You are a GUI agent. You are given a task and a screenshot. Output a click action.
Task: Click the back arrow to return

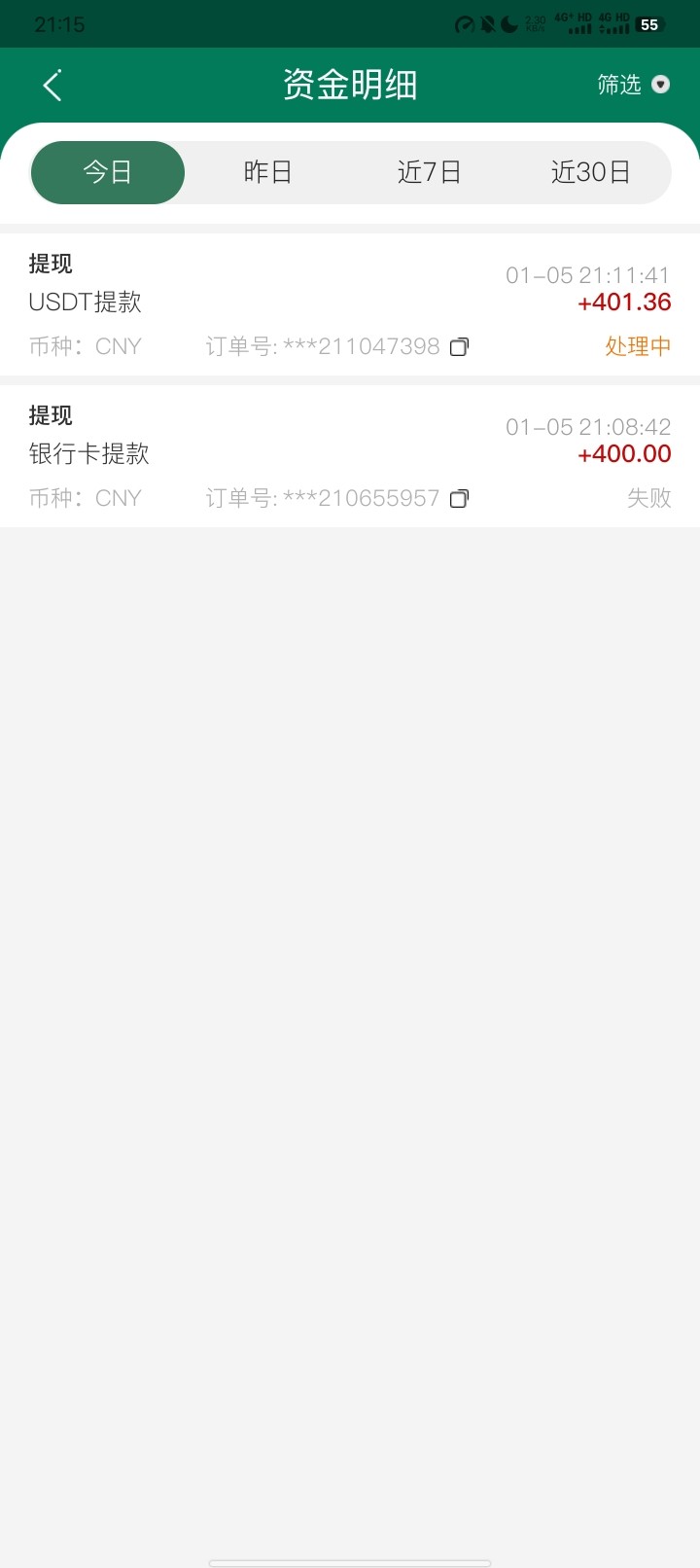click(x=52, y=85)
